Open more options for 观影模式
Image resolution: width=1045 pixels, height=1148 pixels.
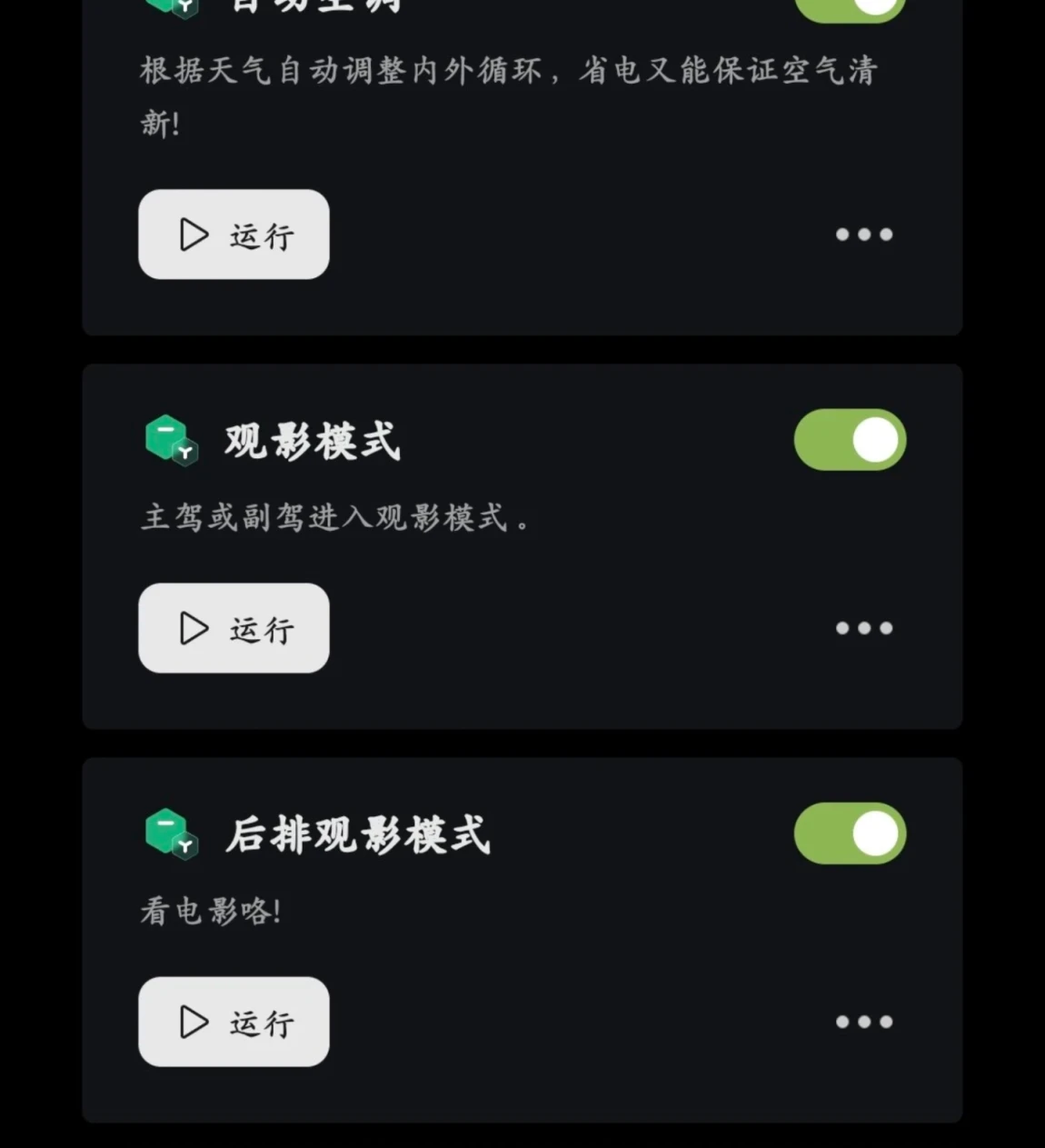tap(864, 628)
